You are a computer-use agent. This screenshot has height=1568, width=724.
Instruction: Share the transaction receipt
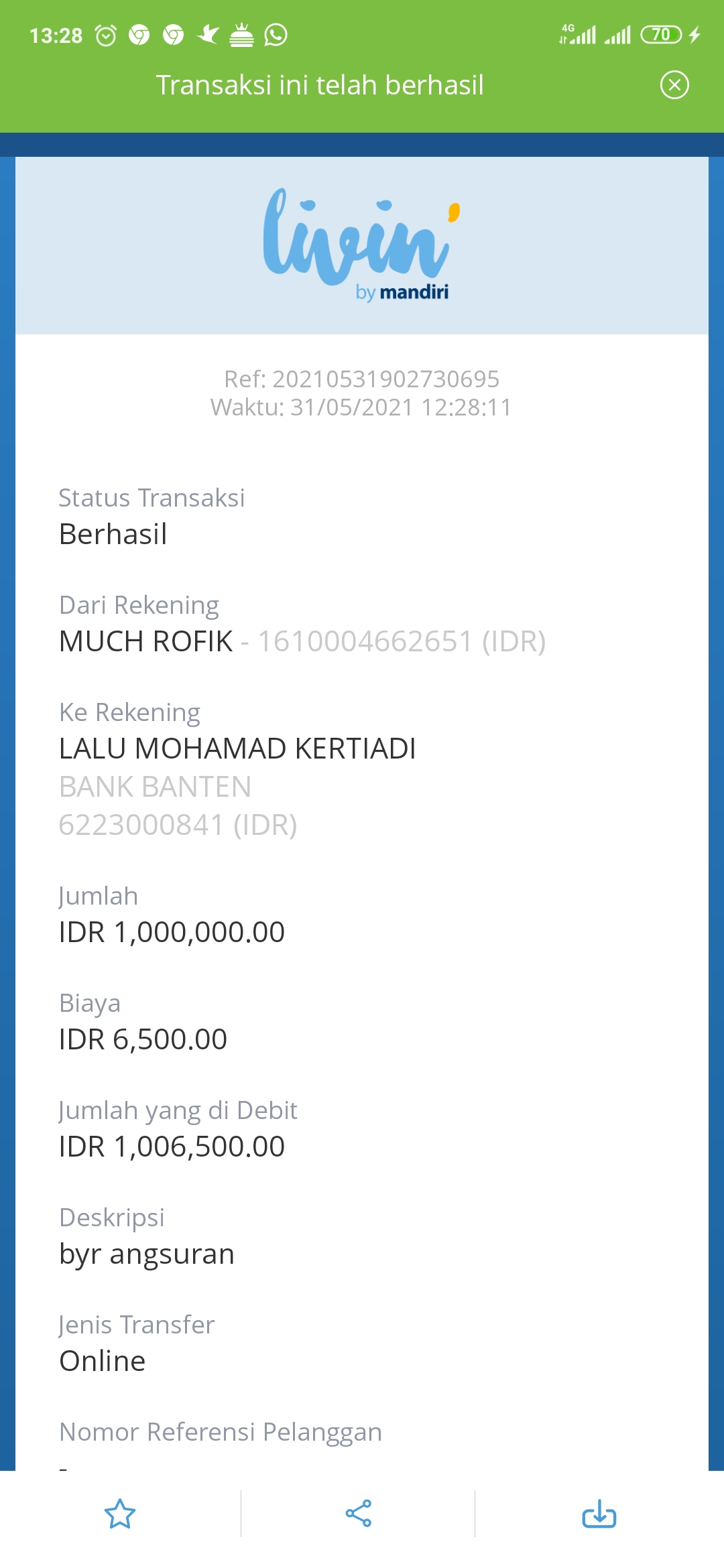[359, 1514]
